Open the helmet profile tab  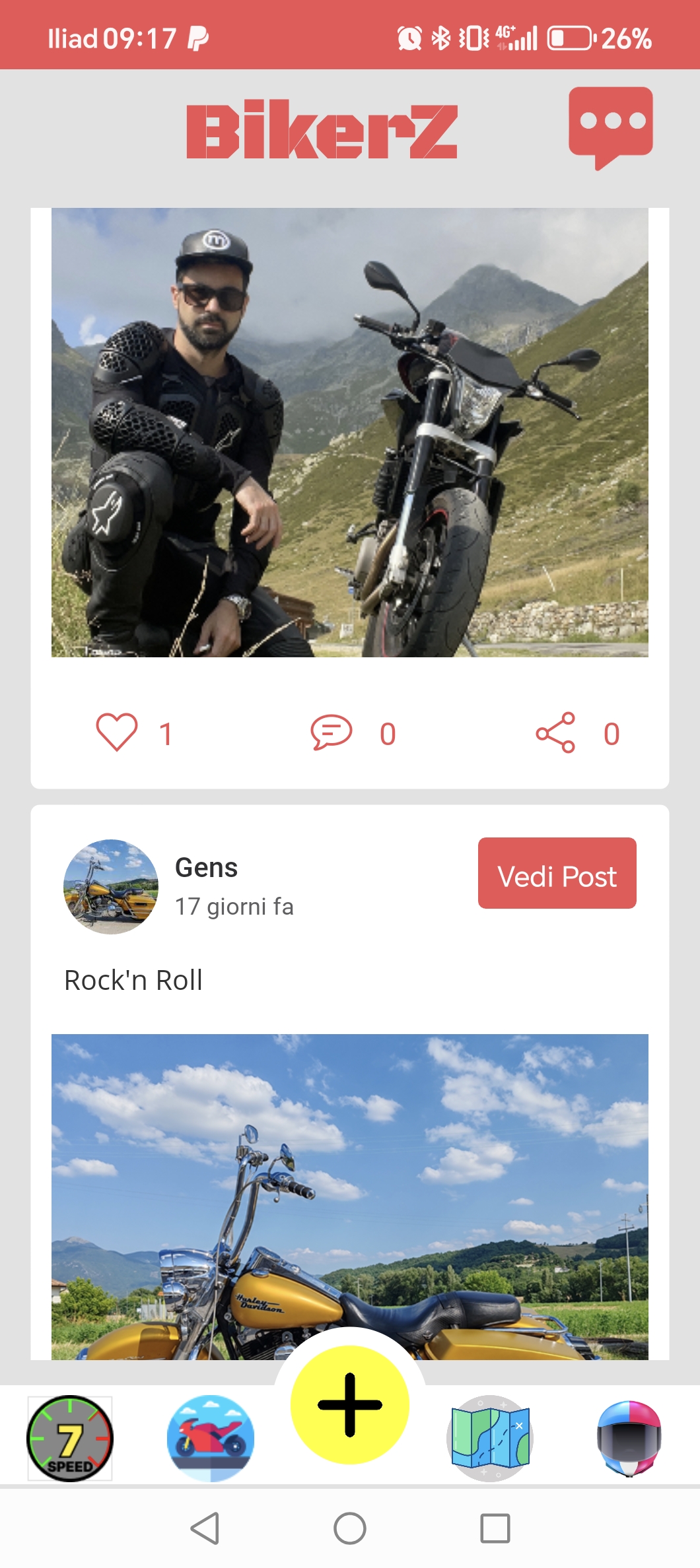click(x=629, y=1438)
